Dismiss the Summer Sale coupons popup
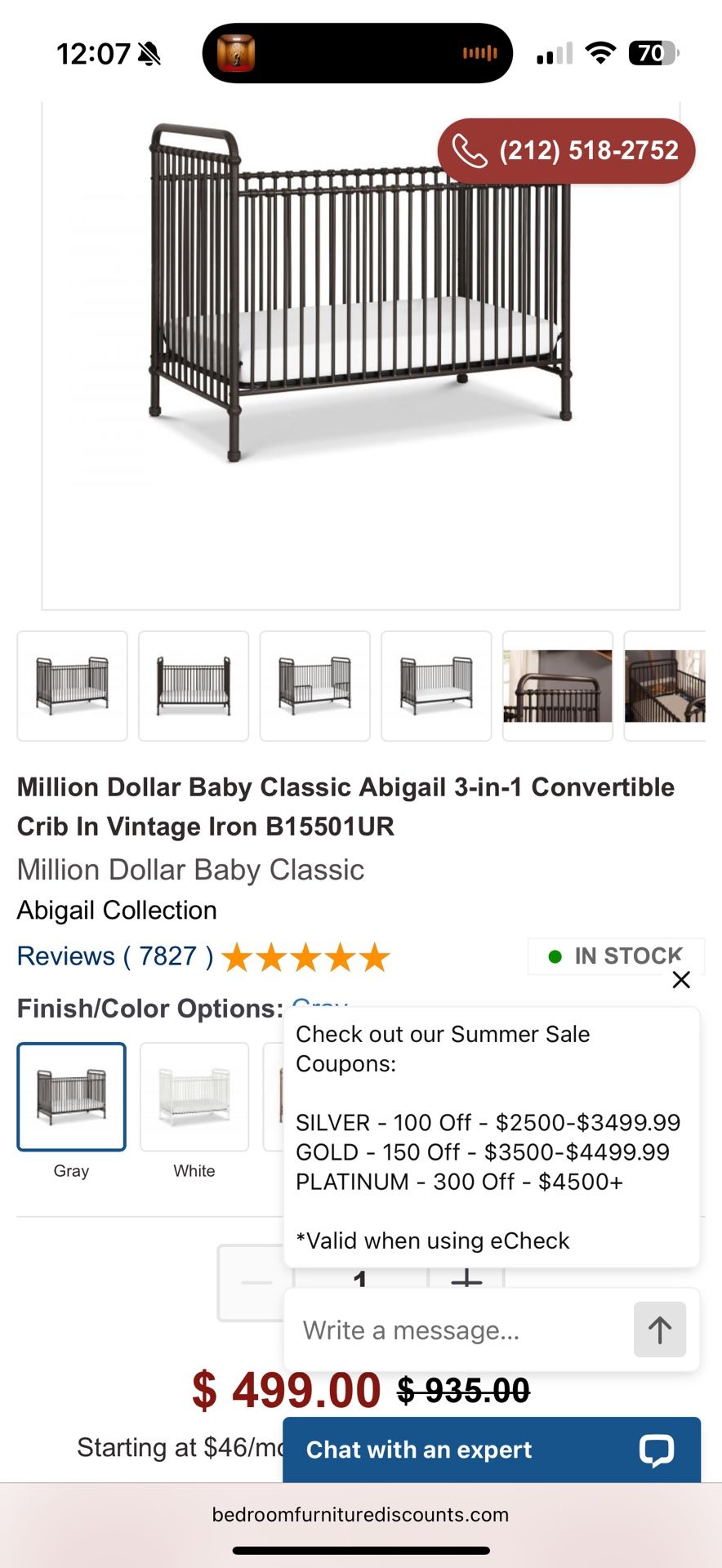This screenshot has height=1568, width=722. tap(681, 979)
